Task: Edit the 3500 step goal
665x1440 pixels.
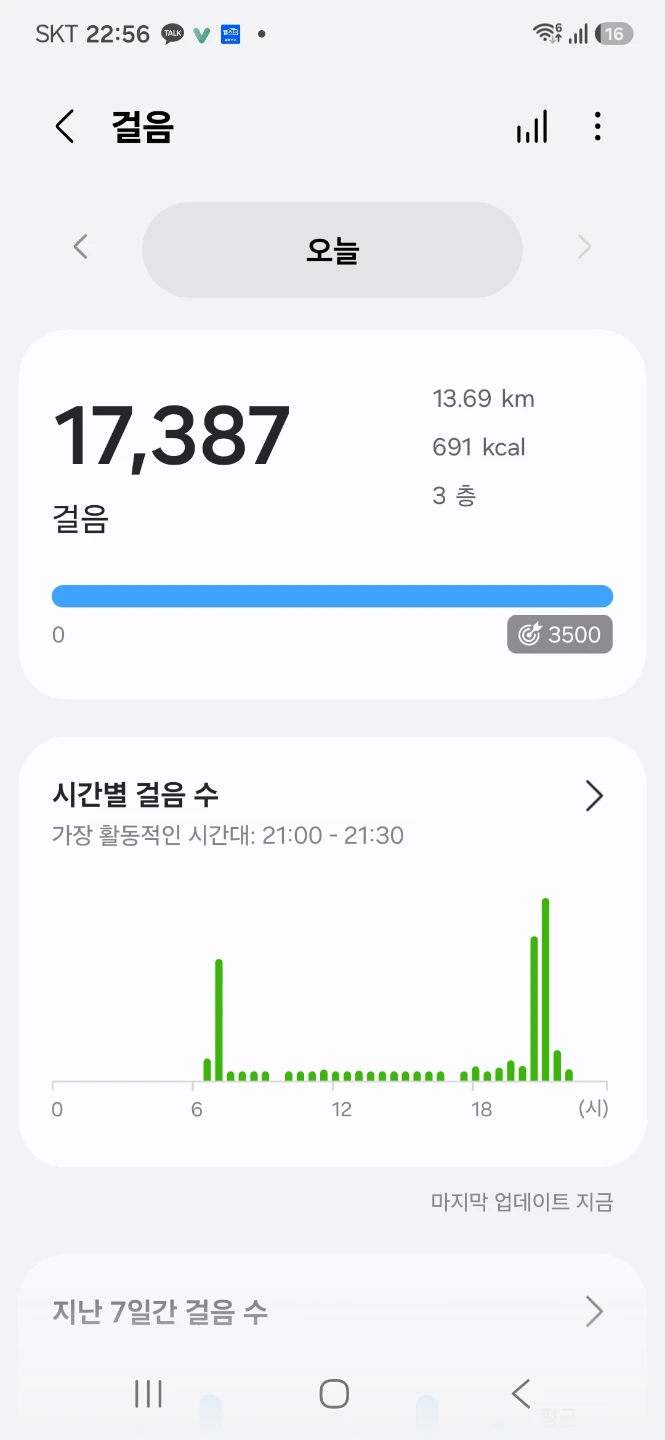Action: pos(560,634)
